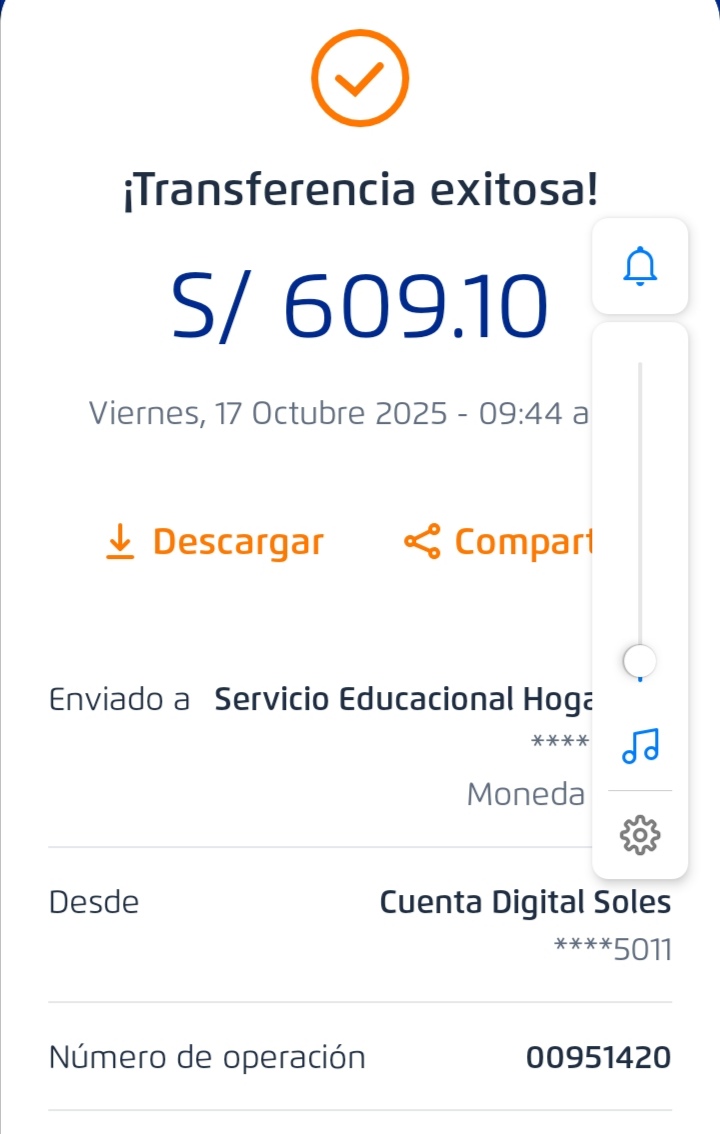
Task: Open sound settings via gear icon
Action: click(640, 834)
